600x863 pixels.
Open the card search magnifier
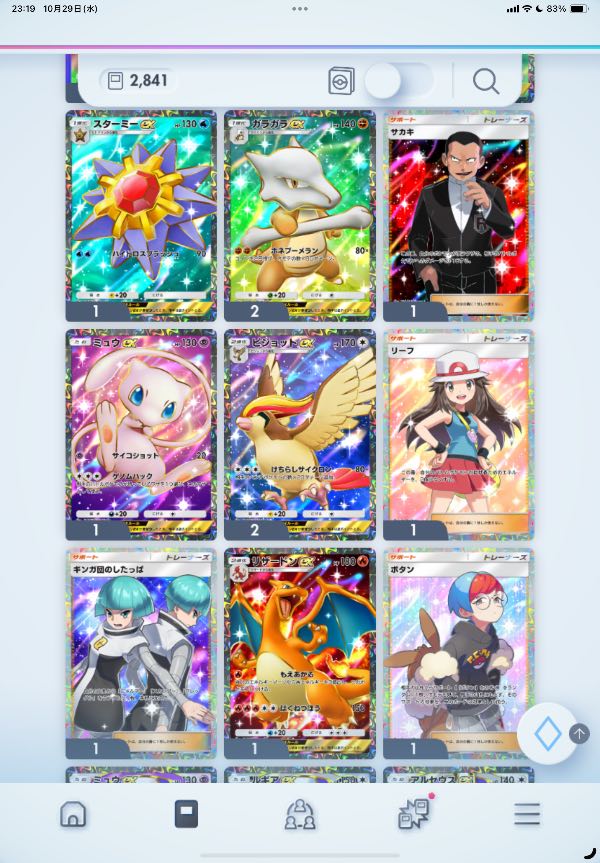pyautogui.click(x=486, y=81)
